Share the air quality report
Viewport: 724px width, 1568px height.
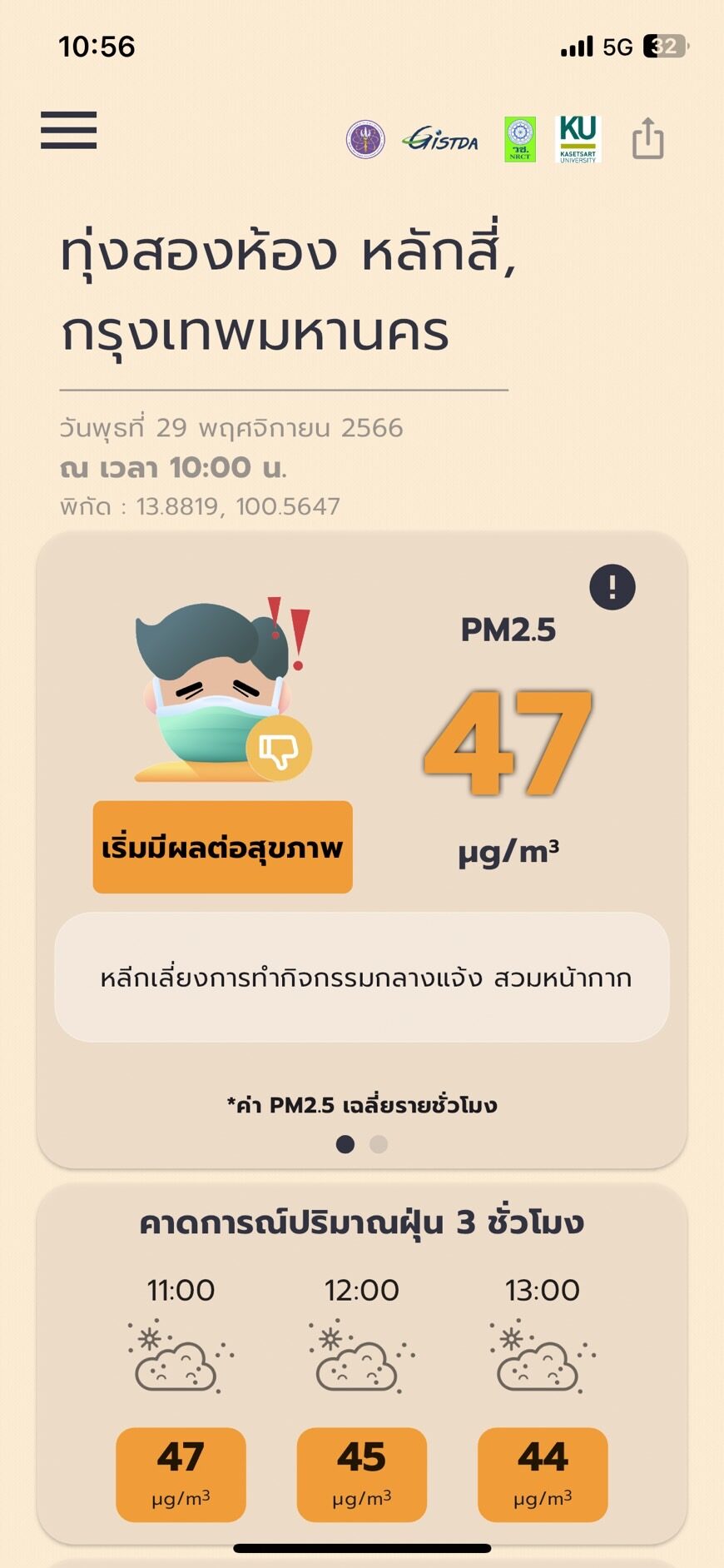647,137
